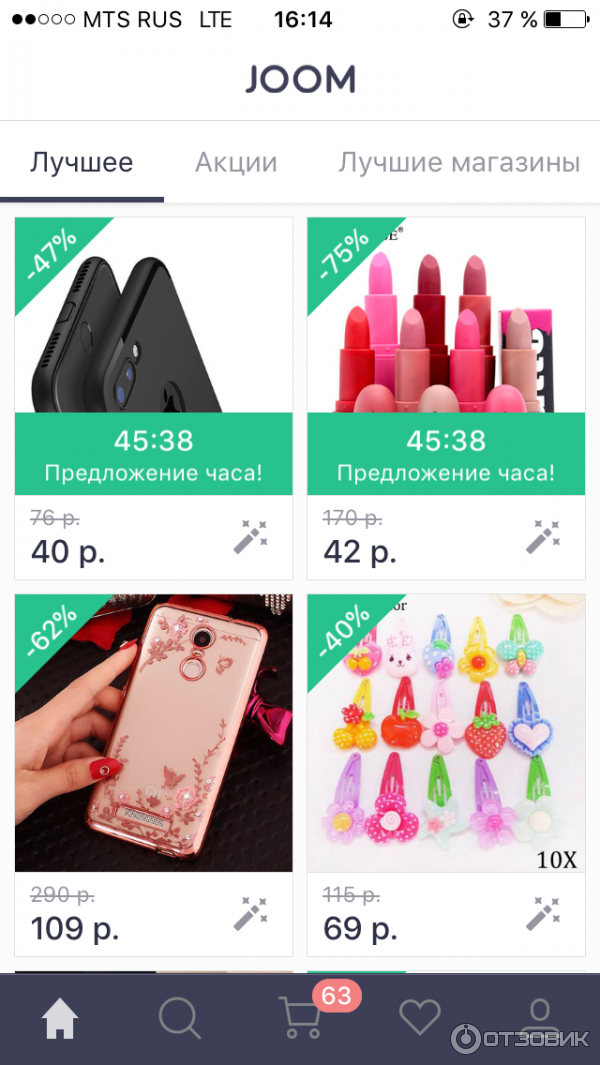Tap the magic wand icon on the 42 р. item
Screen dimensions: 600x1065
click(542, 537)
